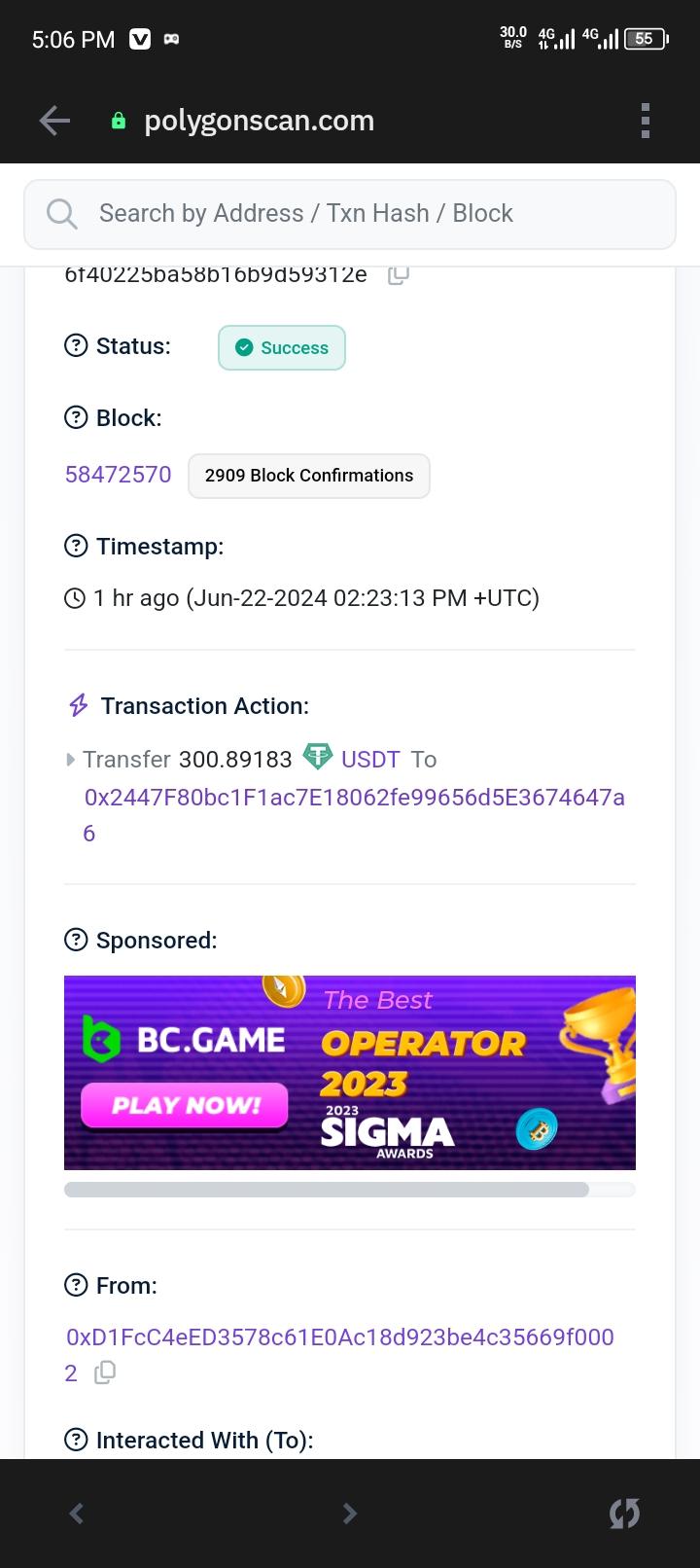Tap the refresh icon in the bottom navigation bar
The image size is (700, 1568).
624,1513
